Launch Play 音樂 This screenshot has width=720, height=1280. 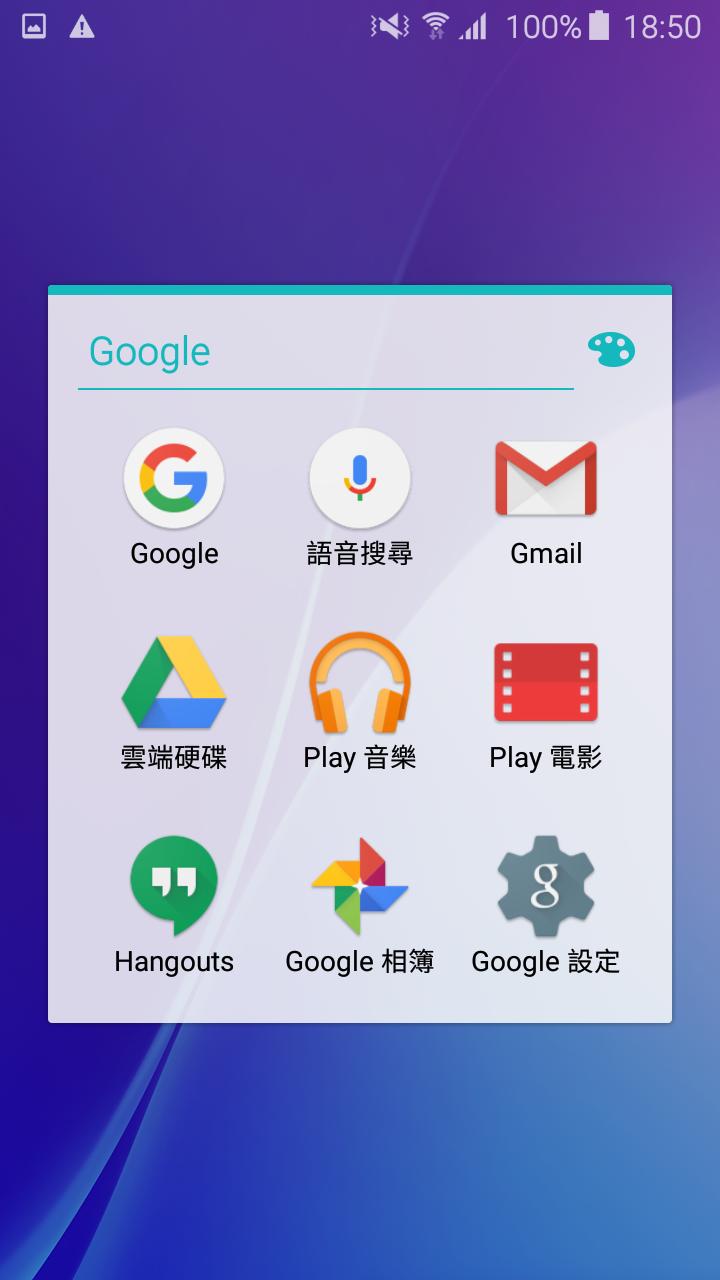[360, 702]
